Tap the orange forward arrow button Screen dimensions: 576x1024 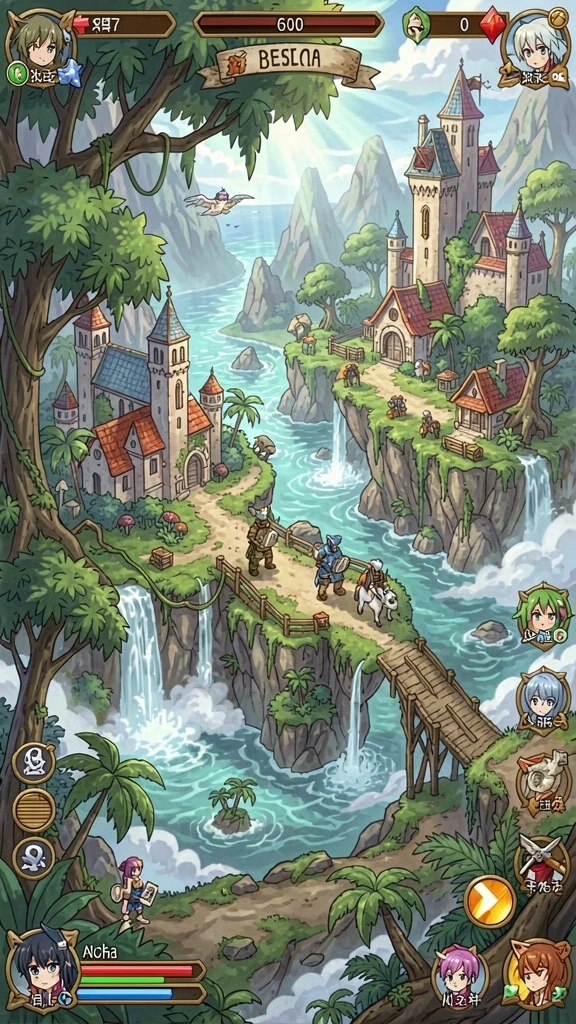click(490, 902)
